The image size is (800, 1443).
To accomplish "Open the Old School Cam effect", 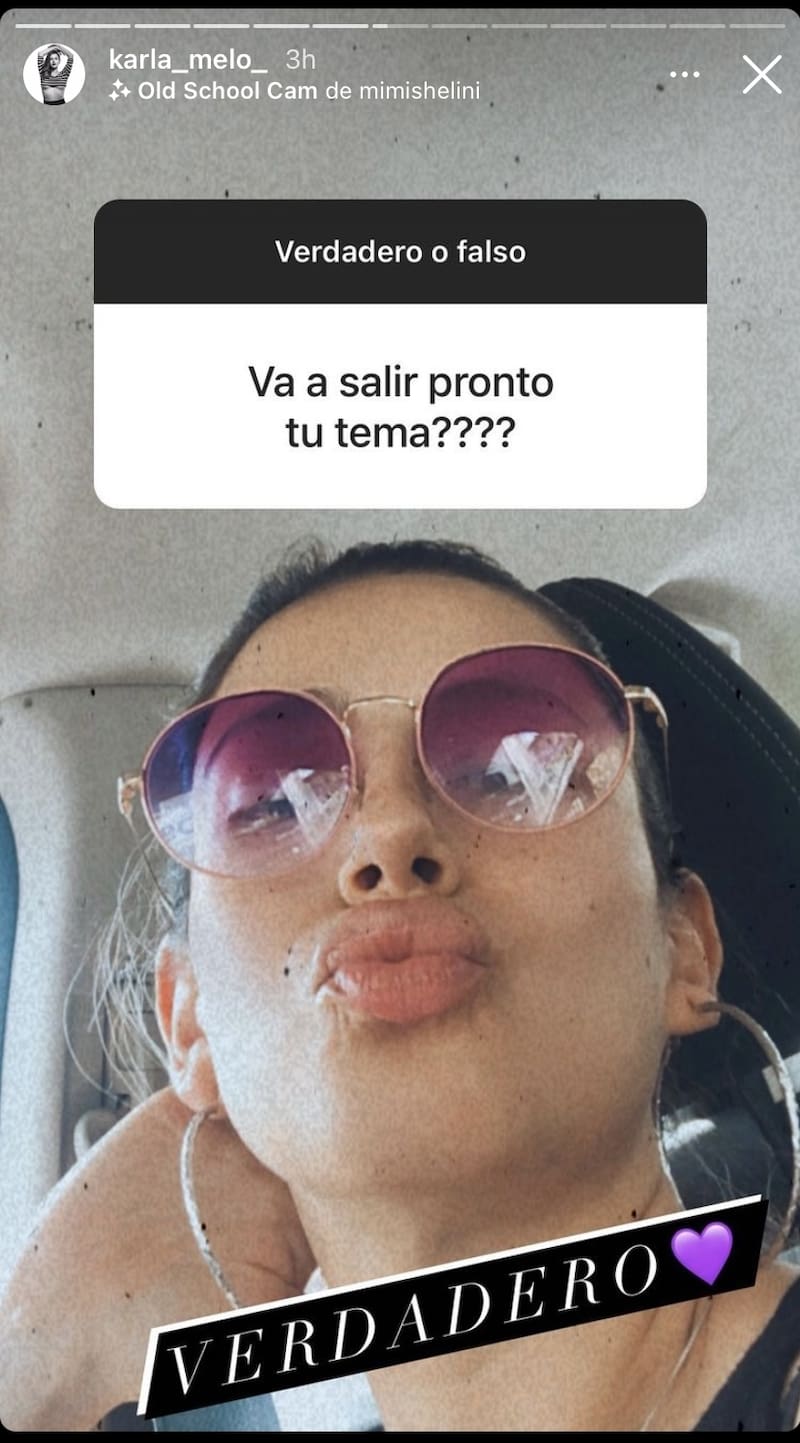I will coord(227,91).
